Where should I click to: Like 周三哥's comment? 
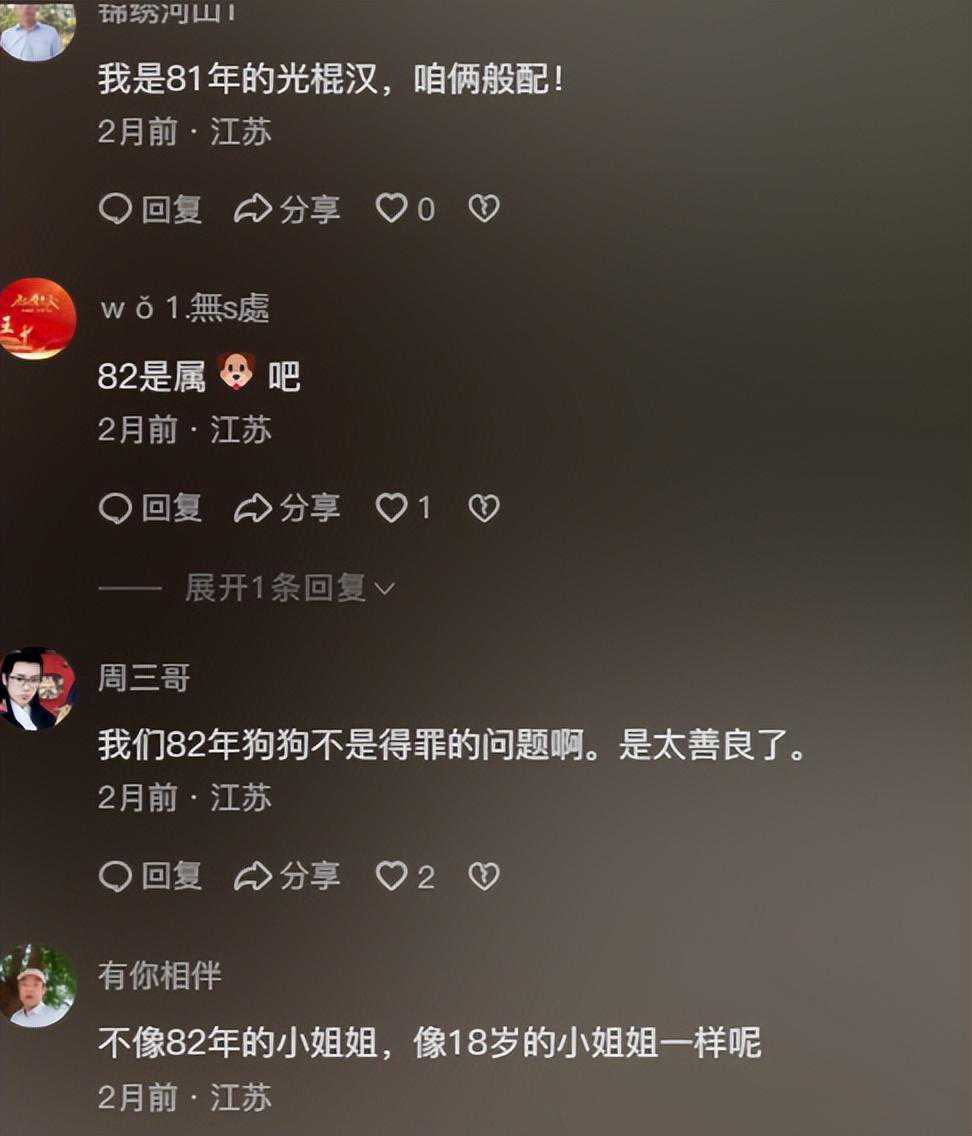[392, 876]
